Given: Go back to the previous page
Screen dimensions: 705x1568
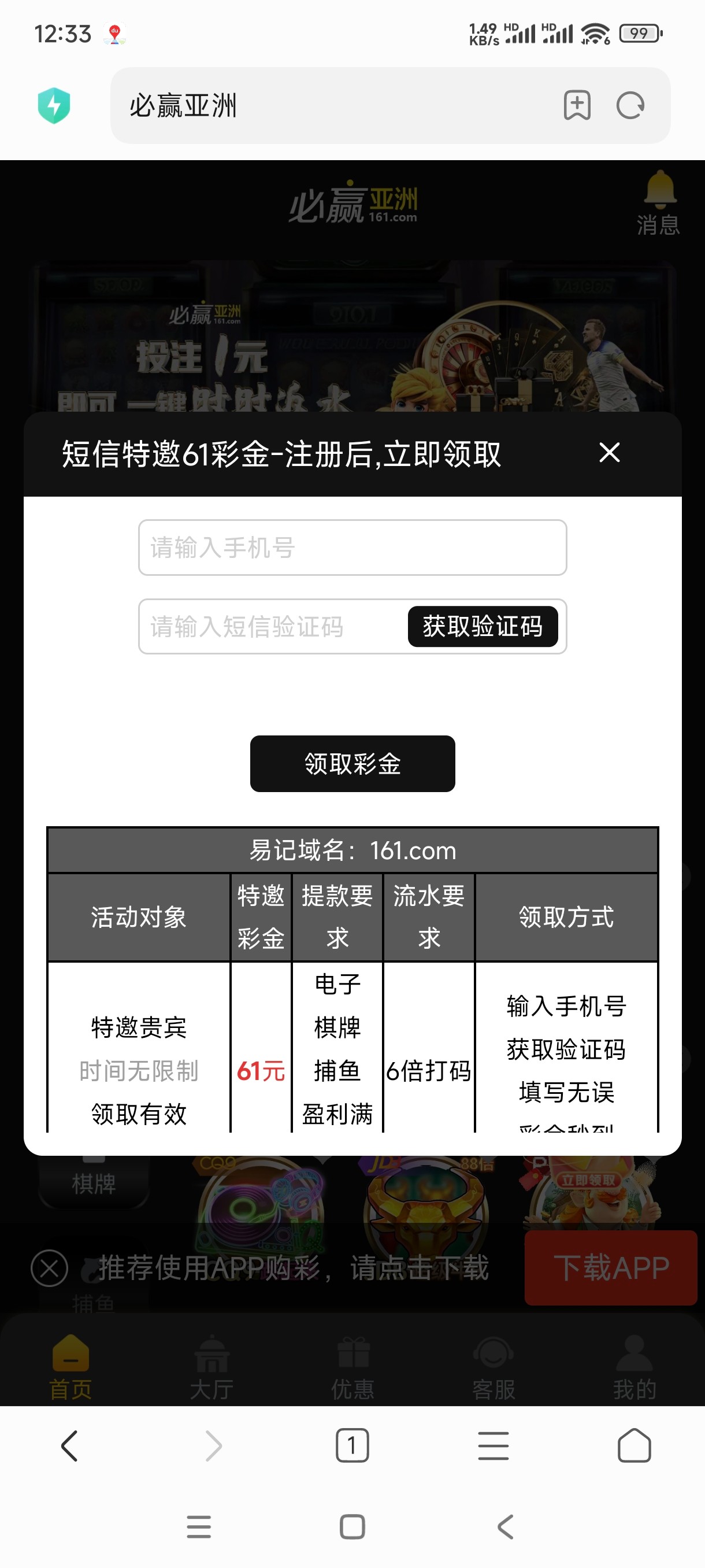Looking at the screenshot, I should (x=70, y=1445).
